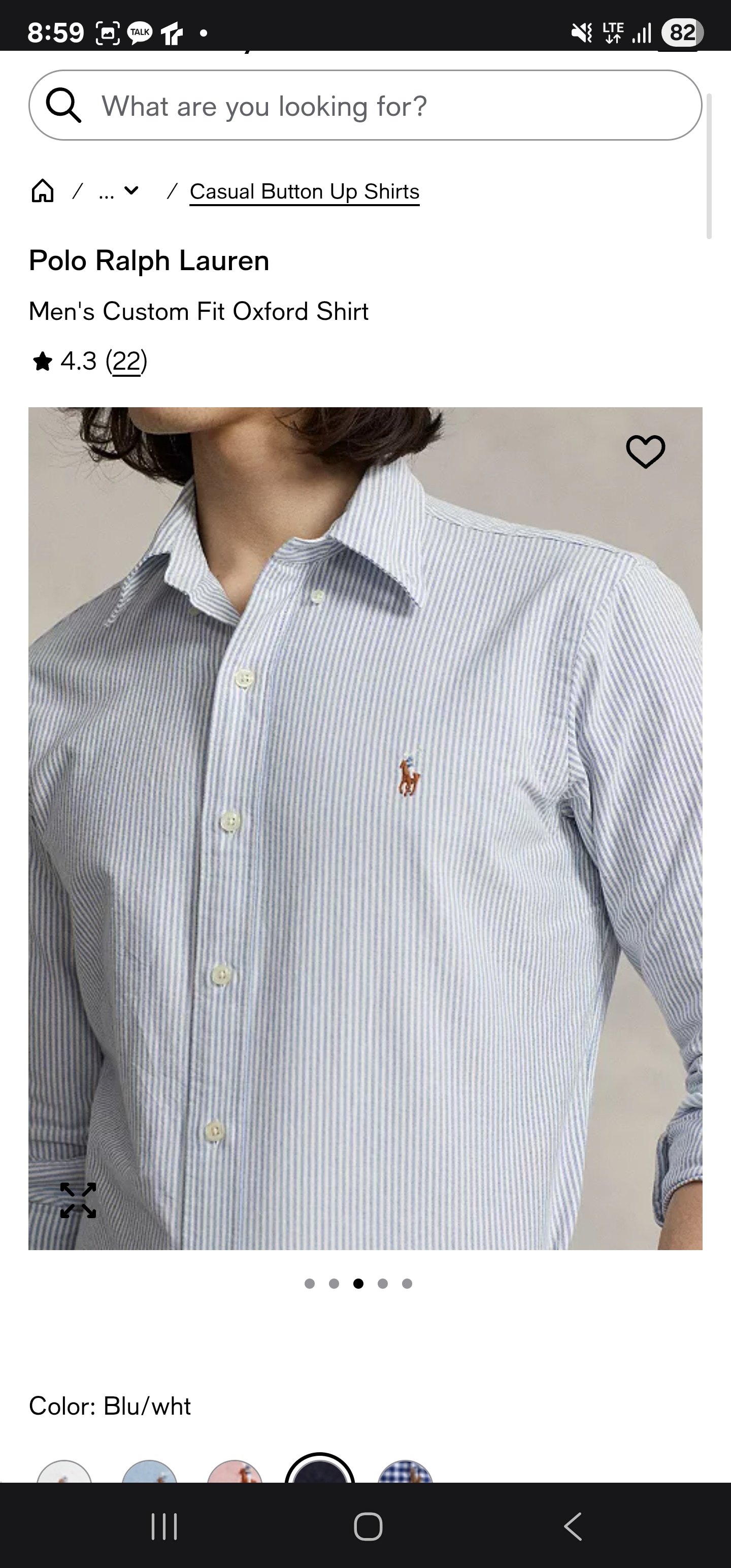Add this shirt to favorites with the heart

click(x=645, y=451)
